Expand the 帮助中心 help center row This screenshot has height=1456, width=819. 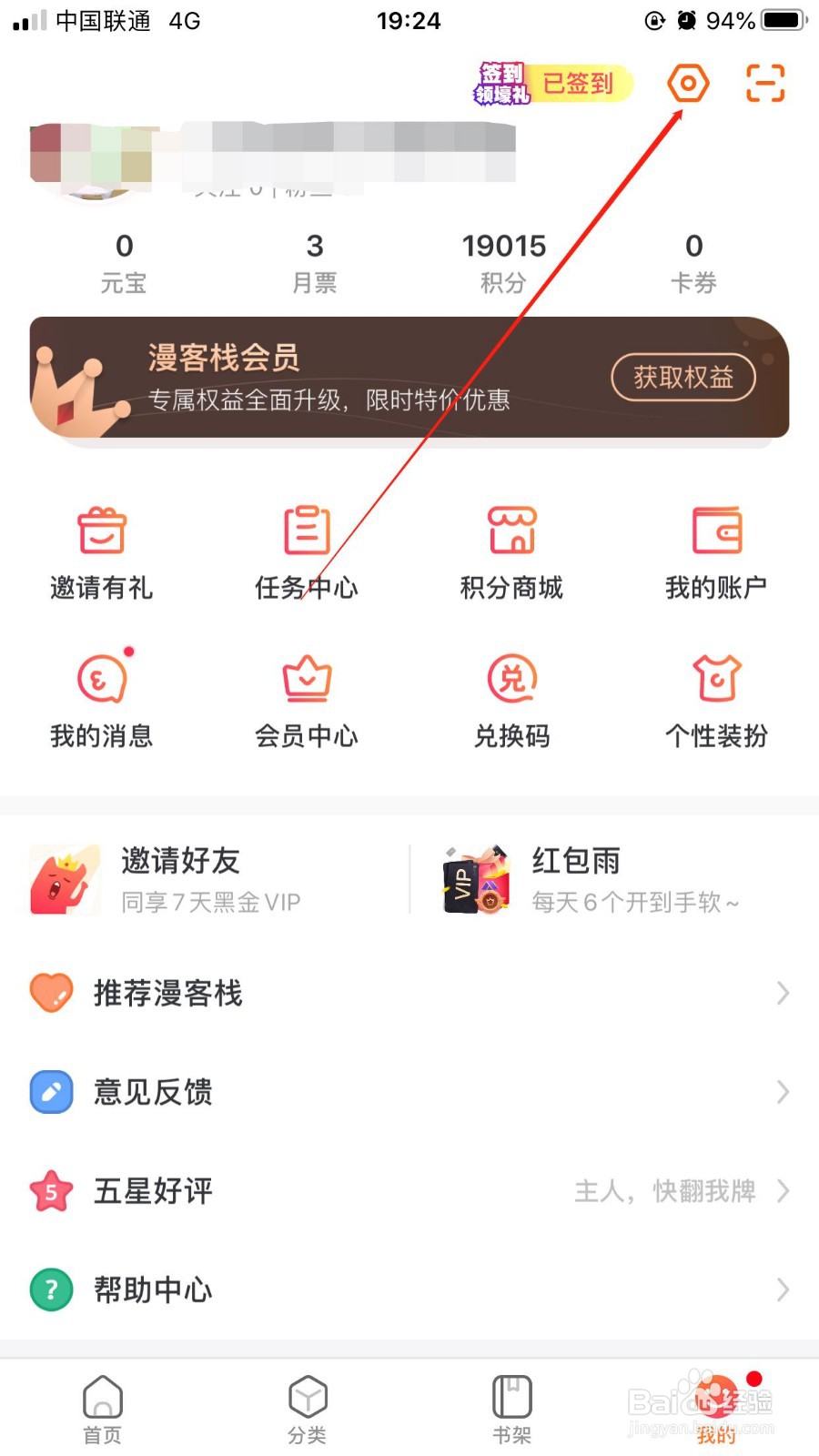409,1289
